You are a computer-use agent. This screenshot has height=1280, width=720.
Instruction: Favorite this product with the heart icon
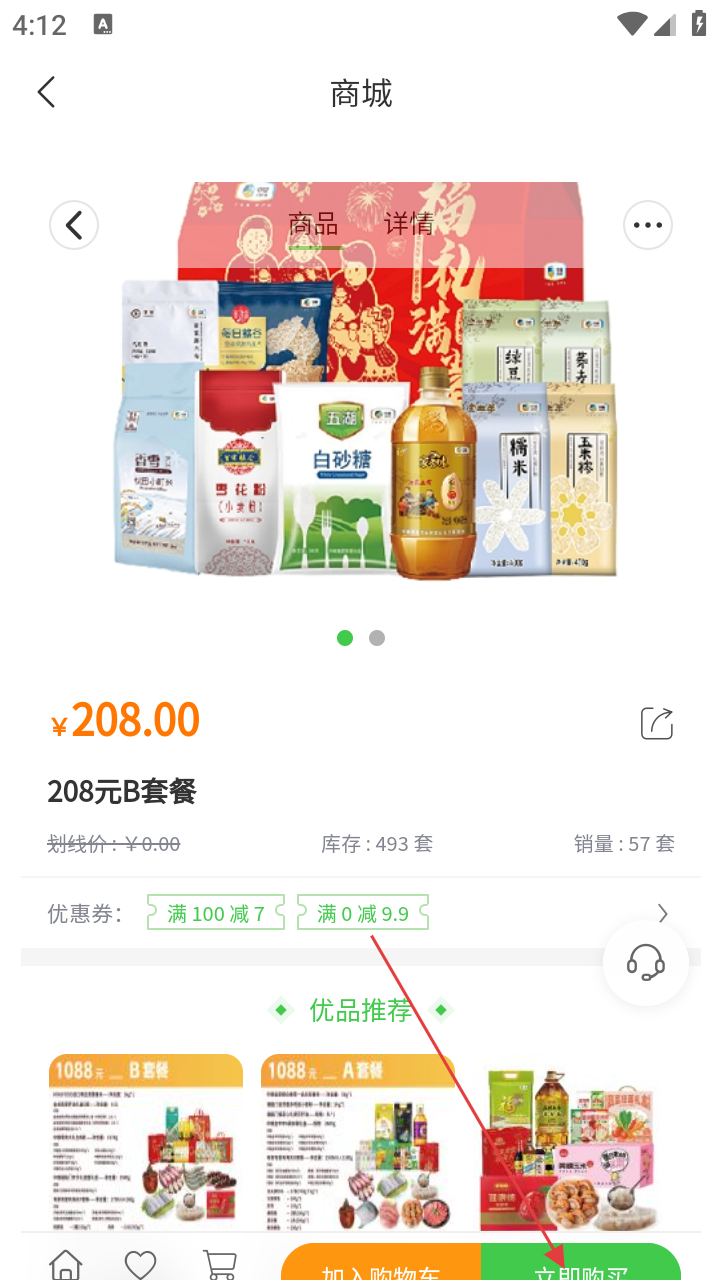tap(140, 1264)
